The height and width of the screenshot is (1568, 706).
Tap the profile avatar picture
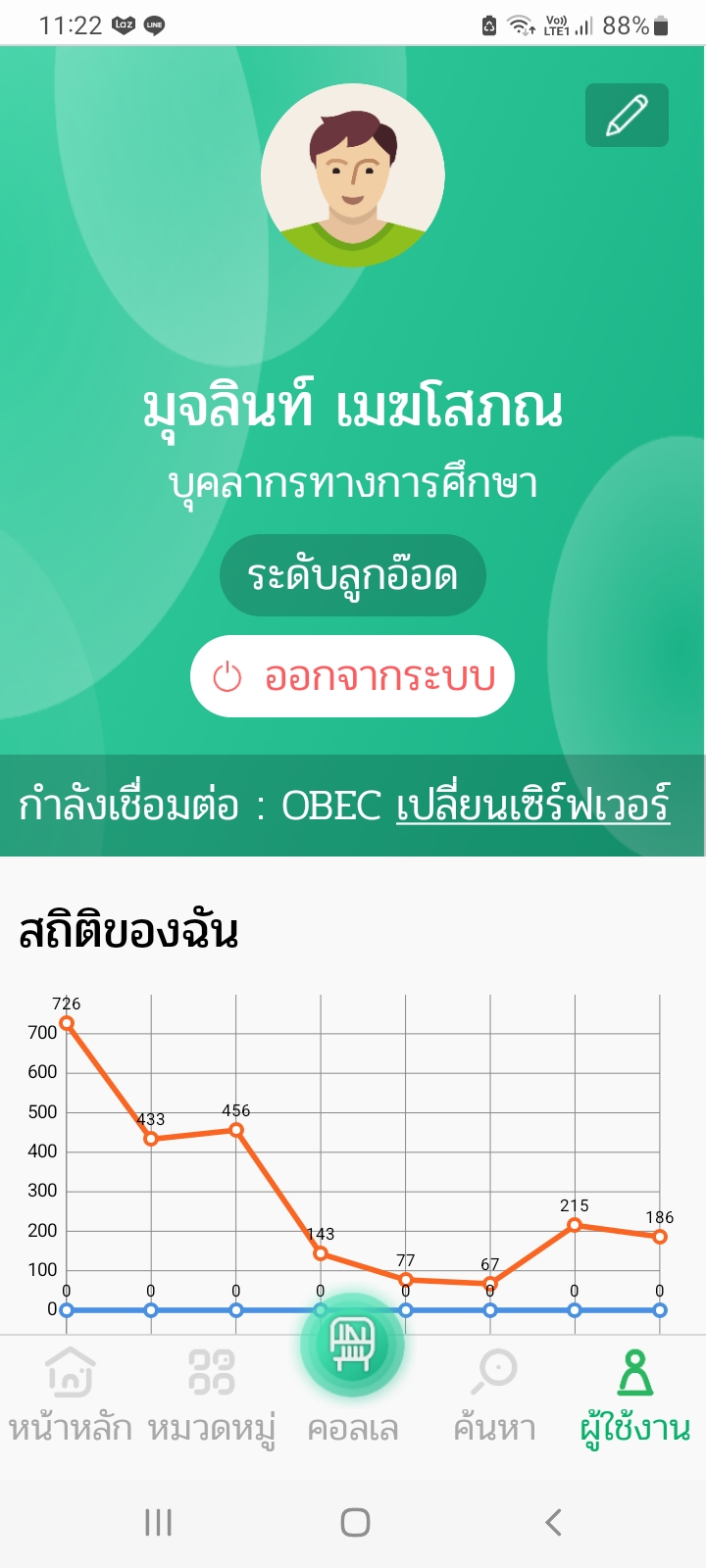[x=353, y=175]
